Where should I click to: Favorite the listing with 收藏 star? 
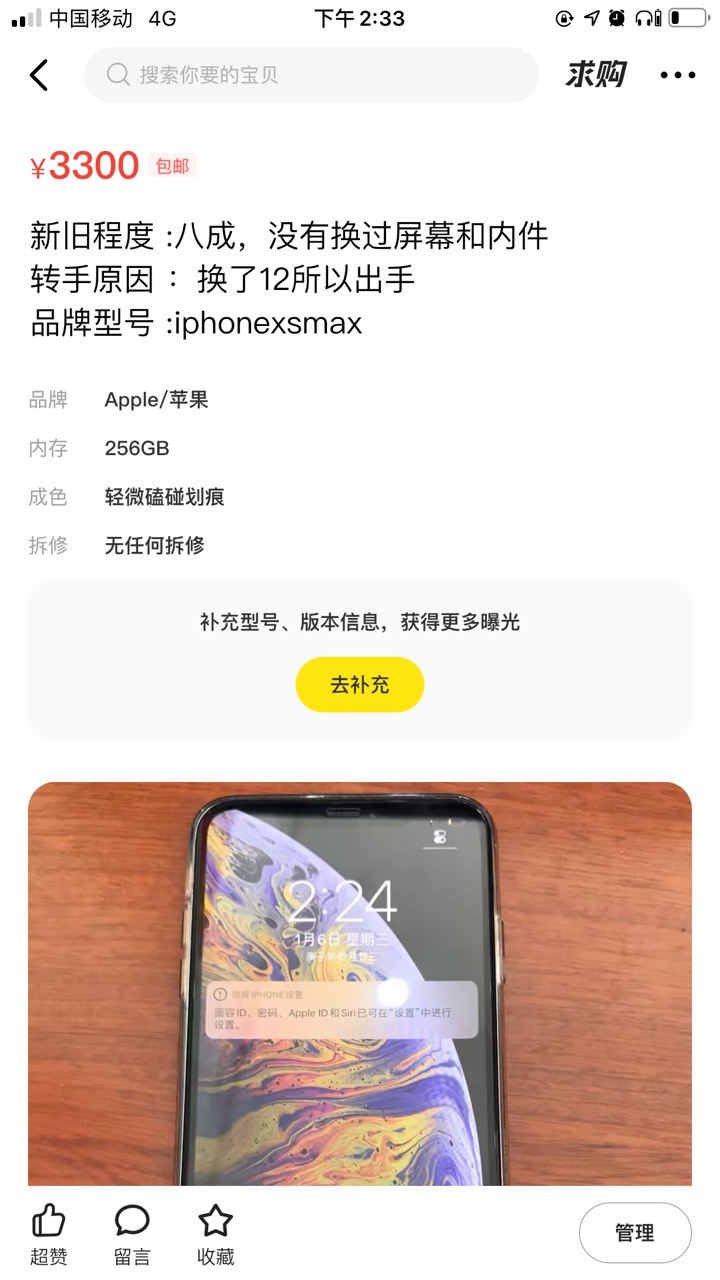[x=215, y=1234]
